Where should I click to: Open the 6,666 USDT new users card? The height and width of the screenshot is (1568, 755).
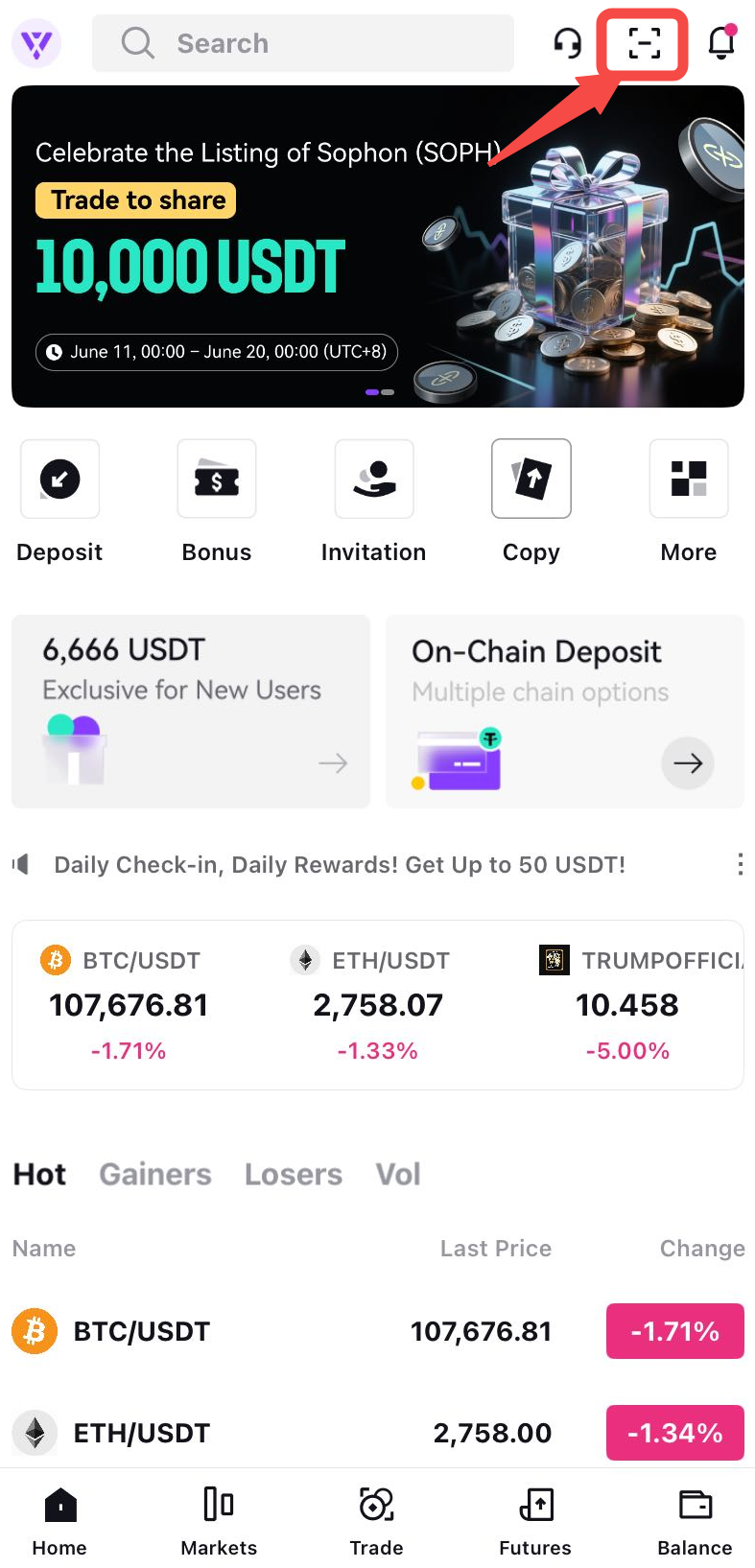pyautogui.click(x=191, y=712)
